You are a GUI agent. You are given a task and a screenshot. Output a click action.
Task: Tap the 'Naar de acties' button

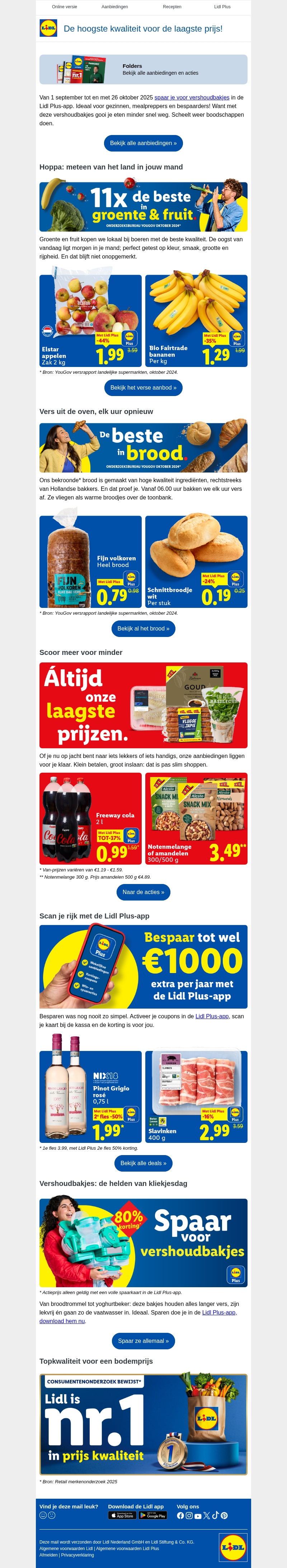(x=143, y=892)
